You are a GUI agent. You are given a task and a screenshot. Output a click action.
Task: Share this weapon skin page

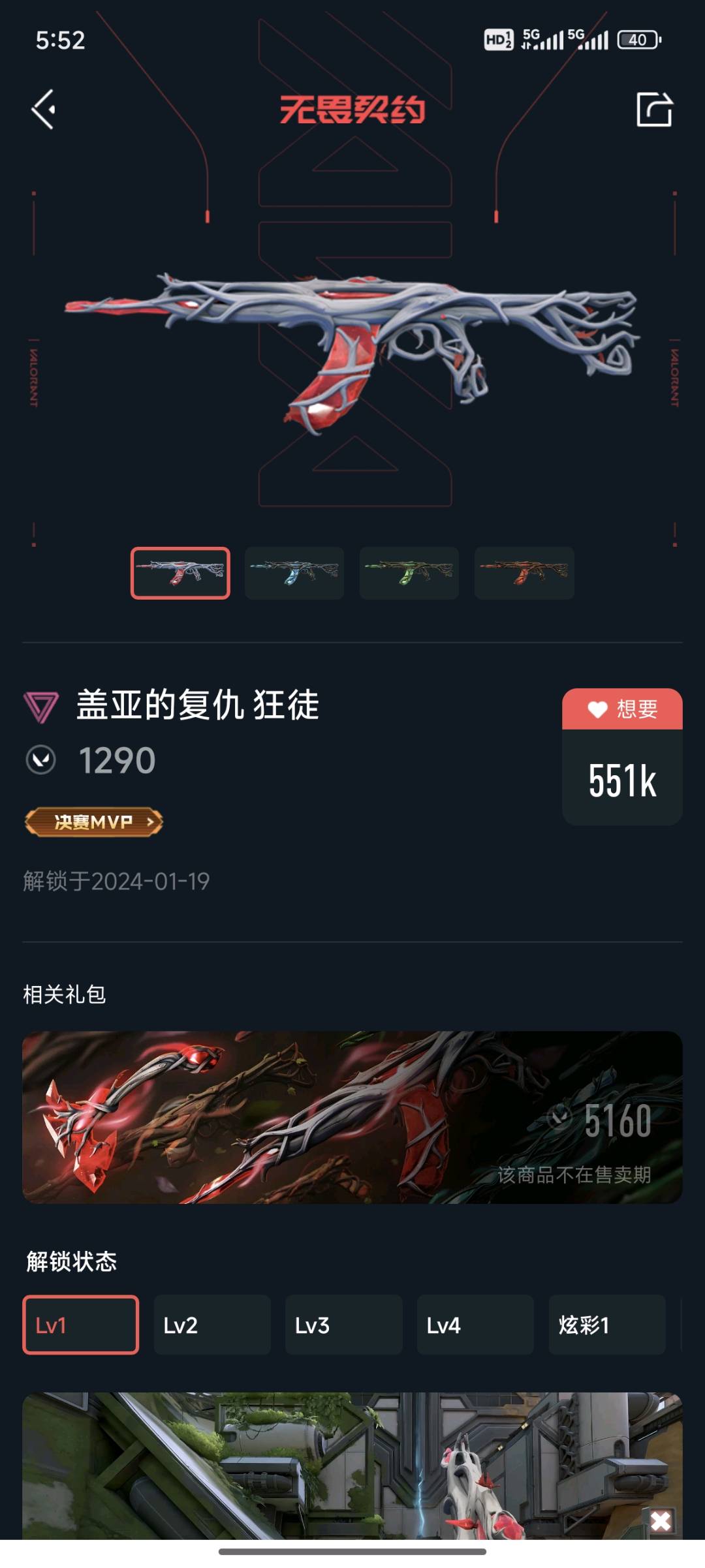(x=654, y=110)
